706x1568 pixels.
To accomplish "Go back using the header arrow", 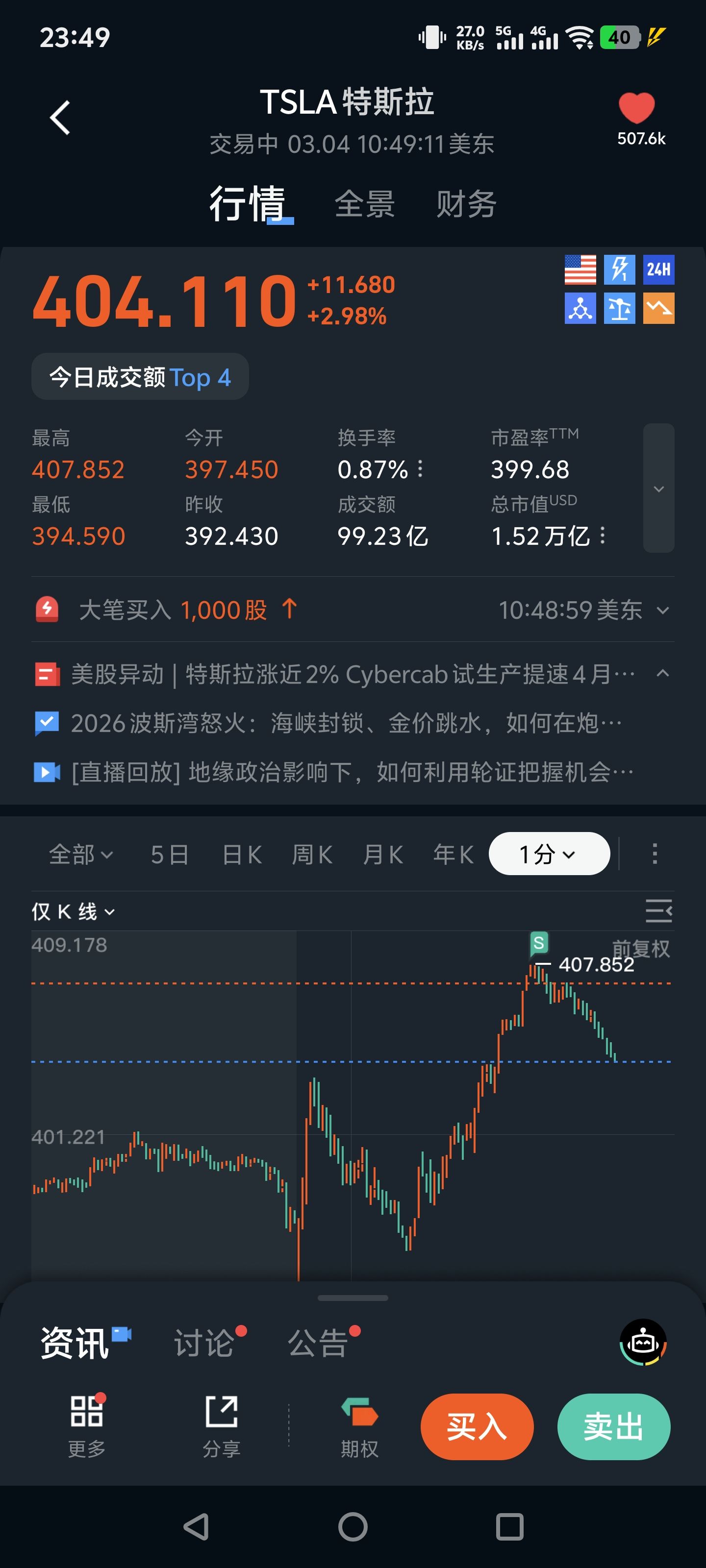I will click(60, 118).
